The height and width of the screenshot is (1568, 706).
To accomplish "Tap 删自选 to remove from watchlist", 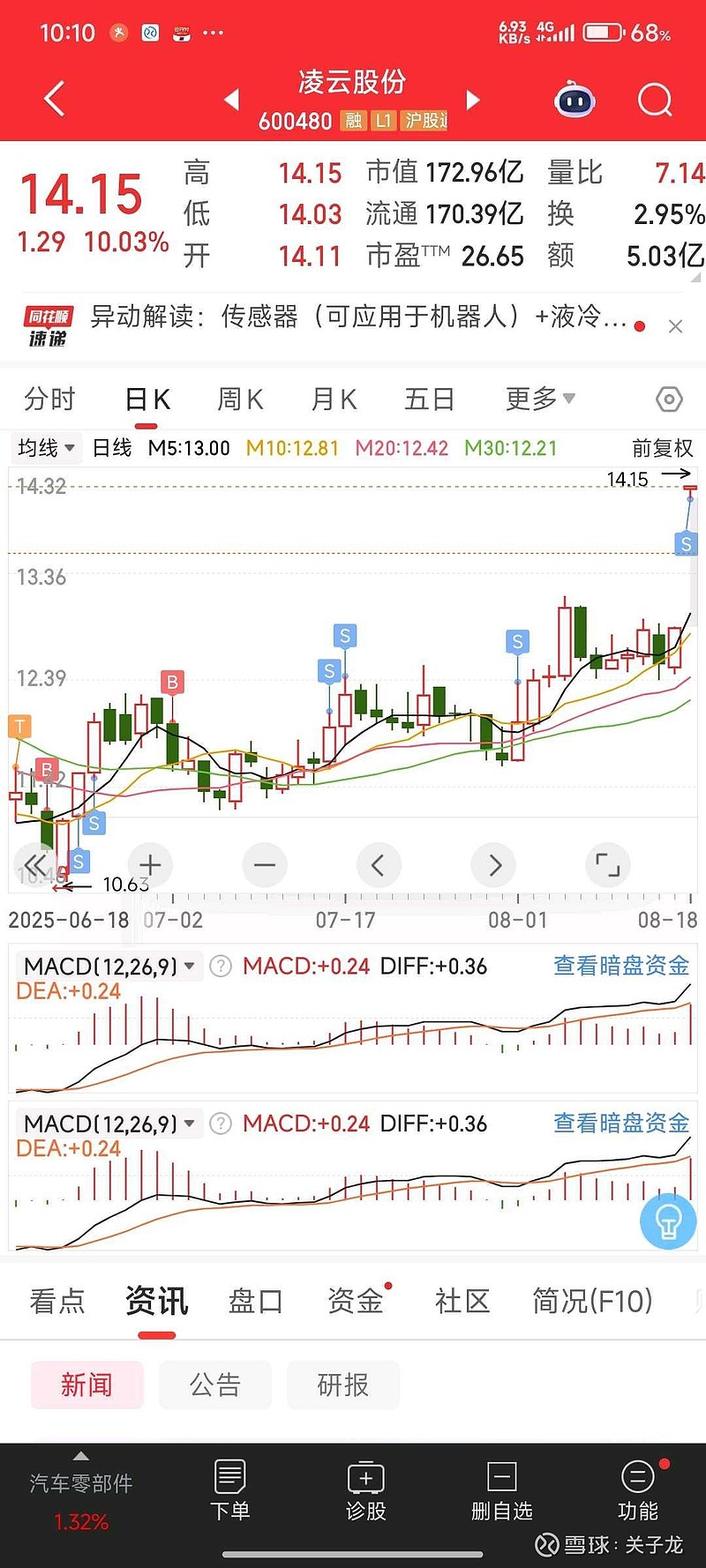I will (501, 1490).
